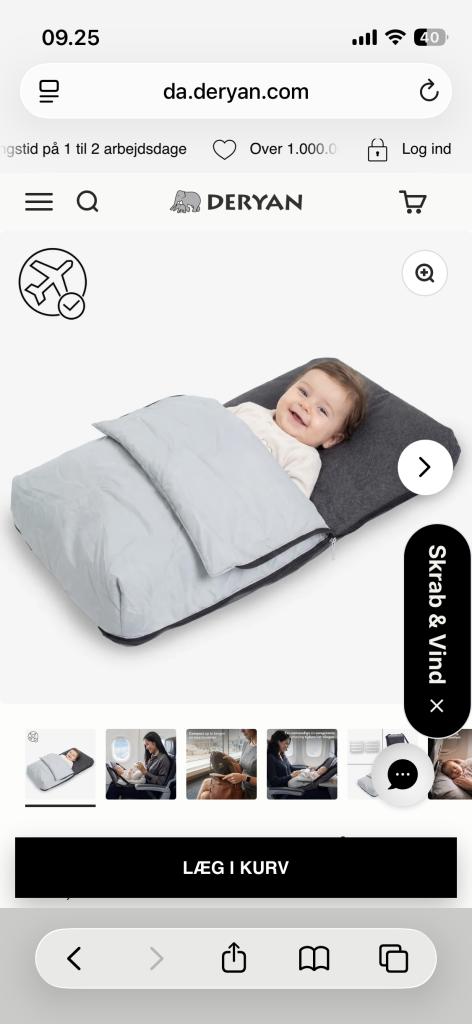472x1024 pixels.
Task: Dismiss the Skrab & Vind banner
Action: (x=437, y=705)
